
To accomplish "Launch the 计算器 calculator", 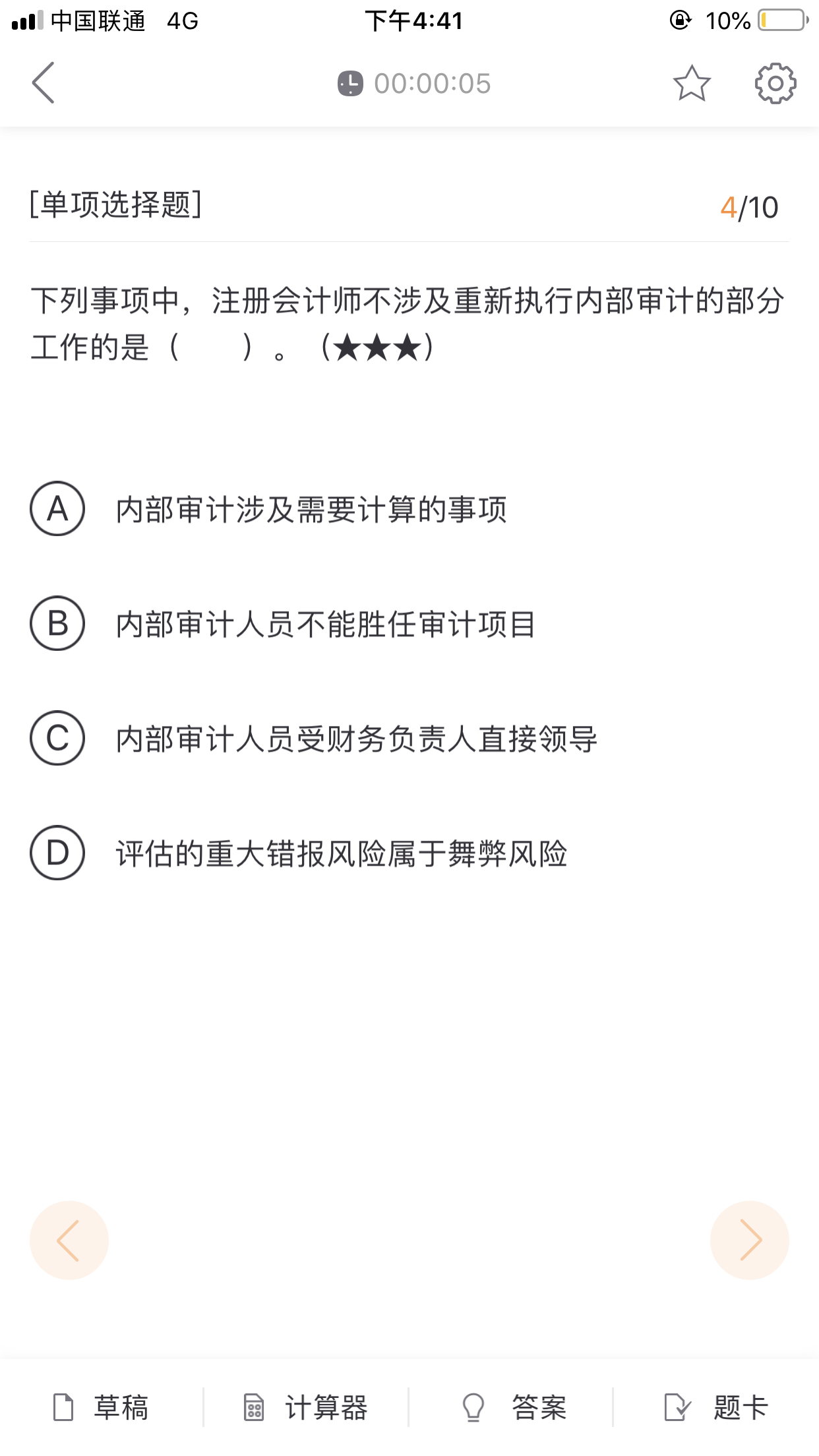I will click(306, 1408).
